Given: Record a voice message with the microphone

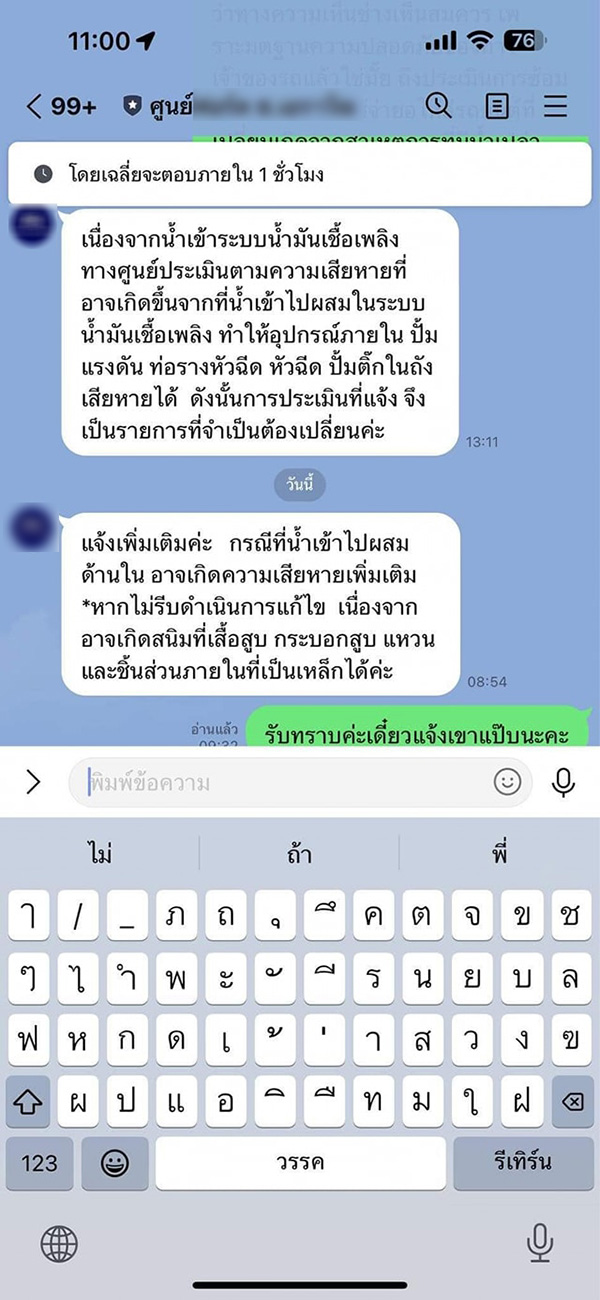Looking at the screenshot, I should [x=564, y=782].
